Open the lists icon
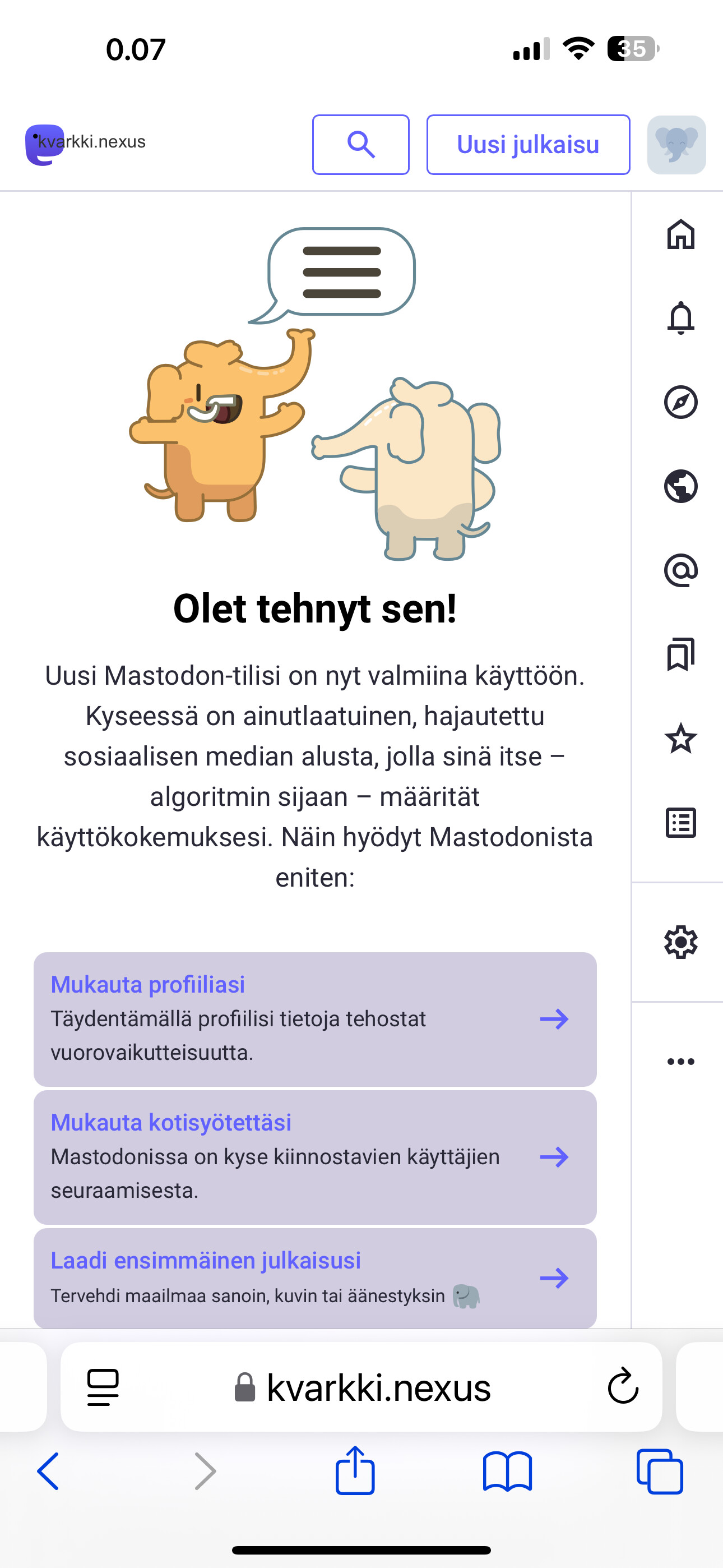This screenshot has height=1568, width=723. coord(680,823)
